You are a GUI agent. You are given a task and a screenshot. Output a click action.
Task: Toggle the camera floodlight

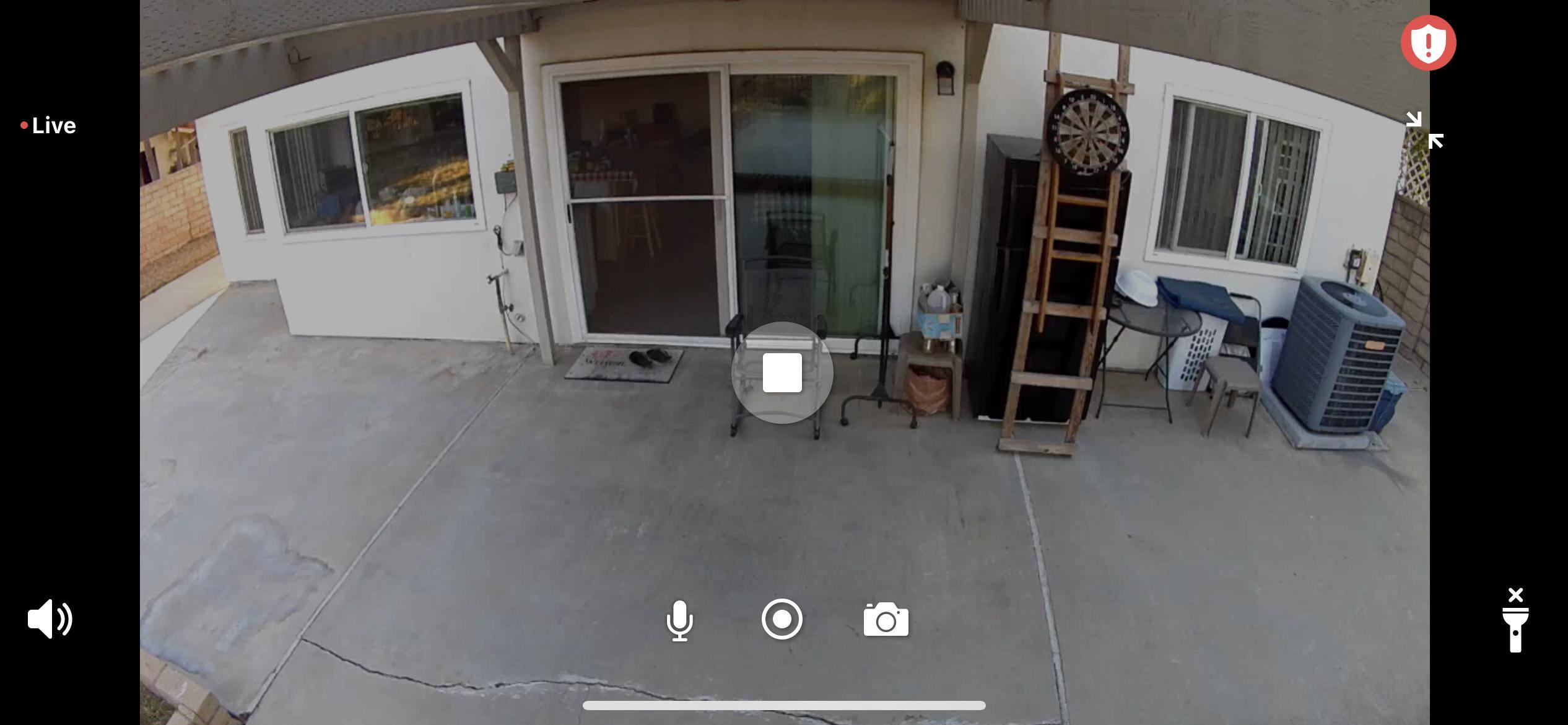(1515, 621)
